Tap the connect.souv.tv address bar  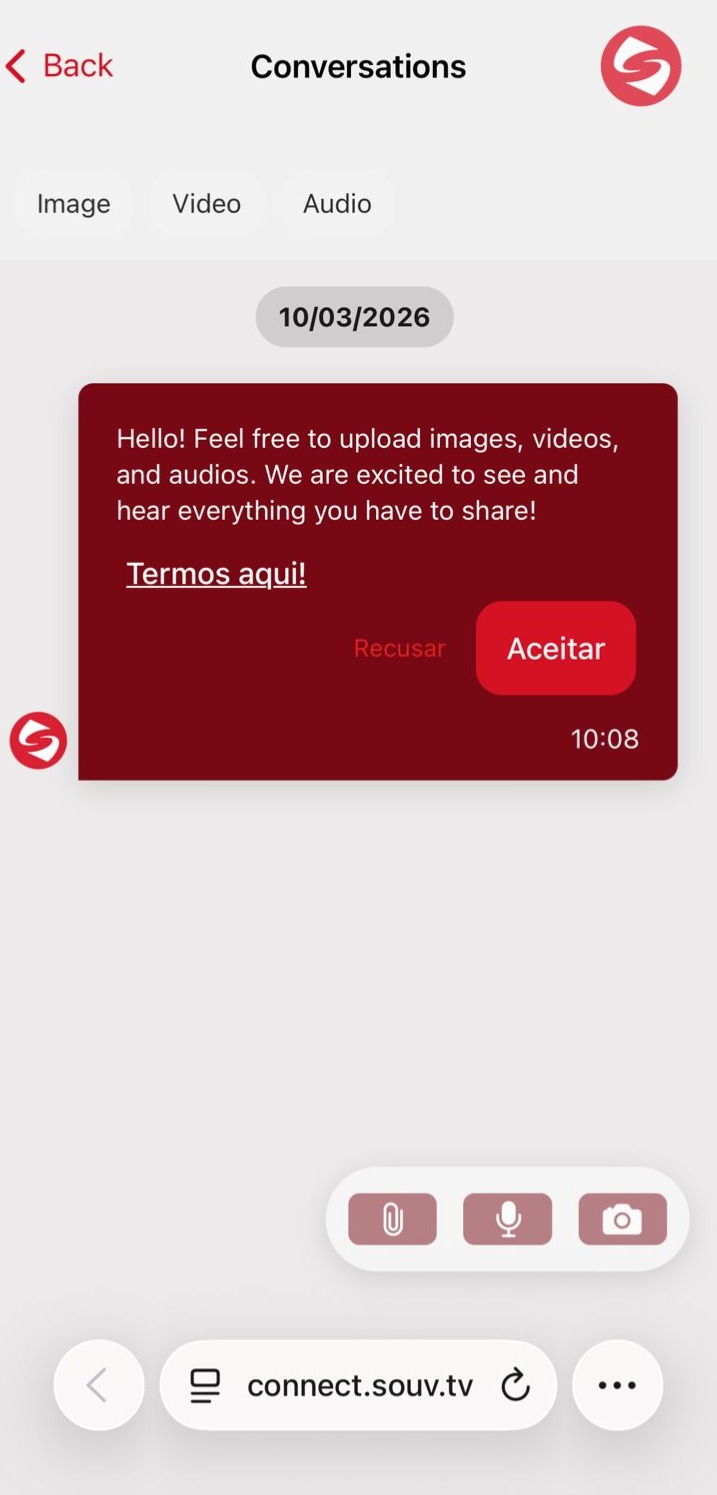pos(358,1385)
